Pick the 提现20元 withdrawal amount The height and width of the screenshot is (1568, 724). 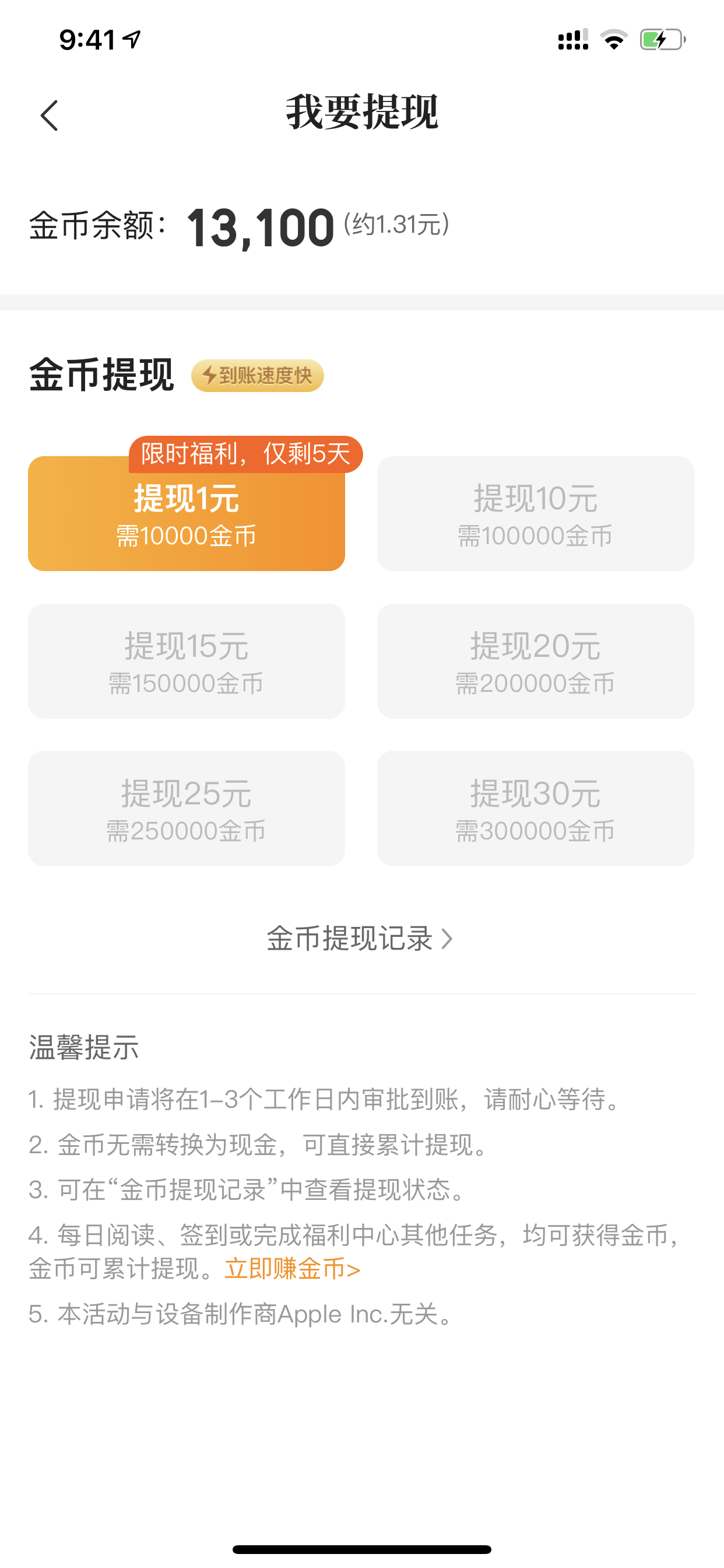(x=535, y=661)
